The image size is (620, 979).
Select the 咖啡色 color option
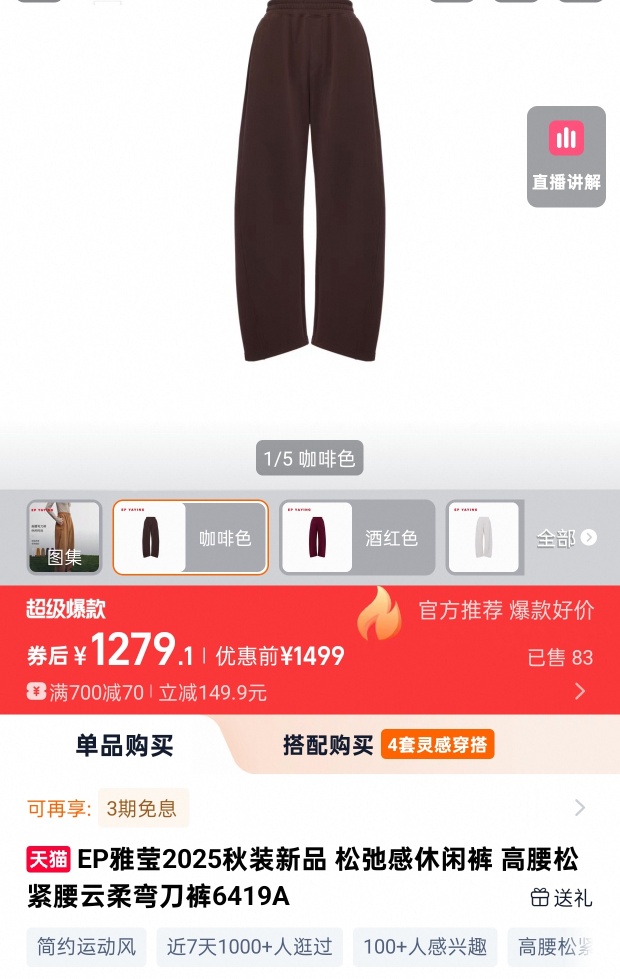pos(190,538)
